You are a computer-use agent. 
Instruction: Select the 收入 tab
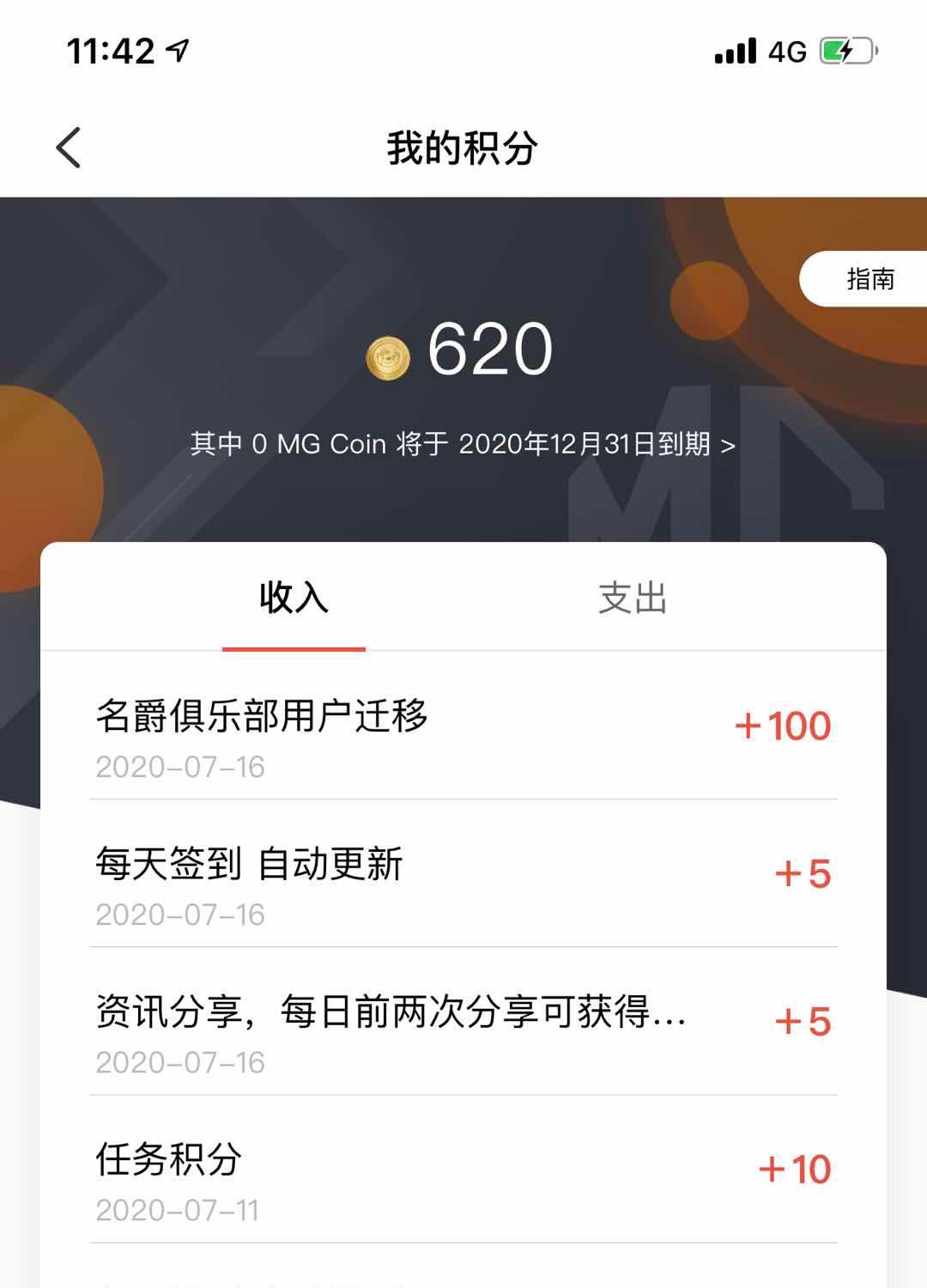coord(294,598)
